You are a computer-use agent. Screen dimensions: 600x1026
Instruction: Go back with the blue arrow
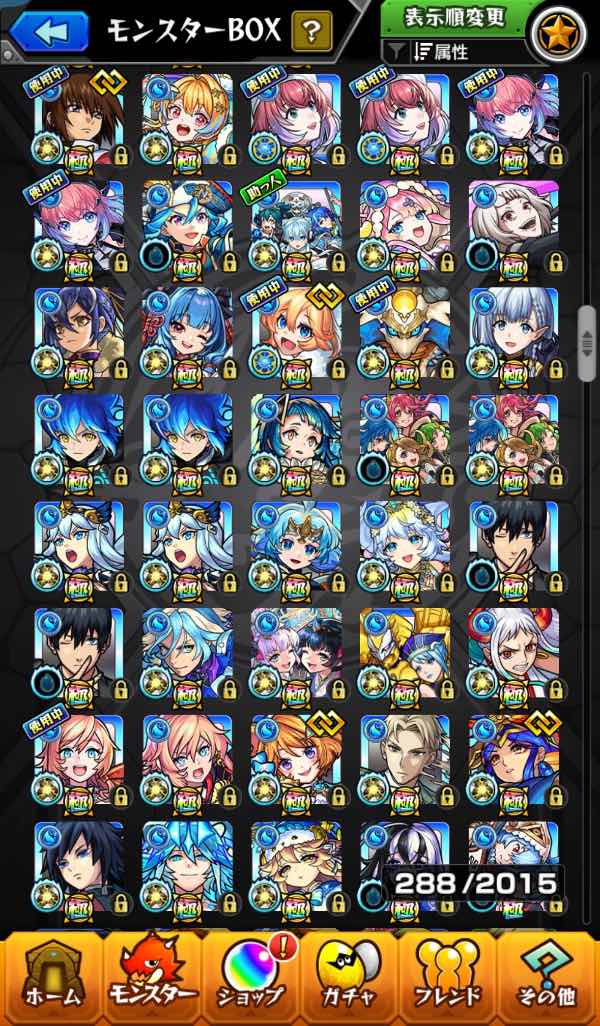48,32
